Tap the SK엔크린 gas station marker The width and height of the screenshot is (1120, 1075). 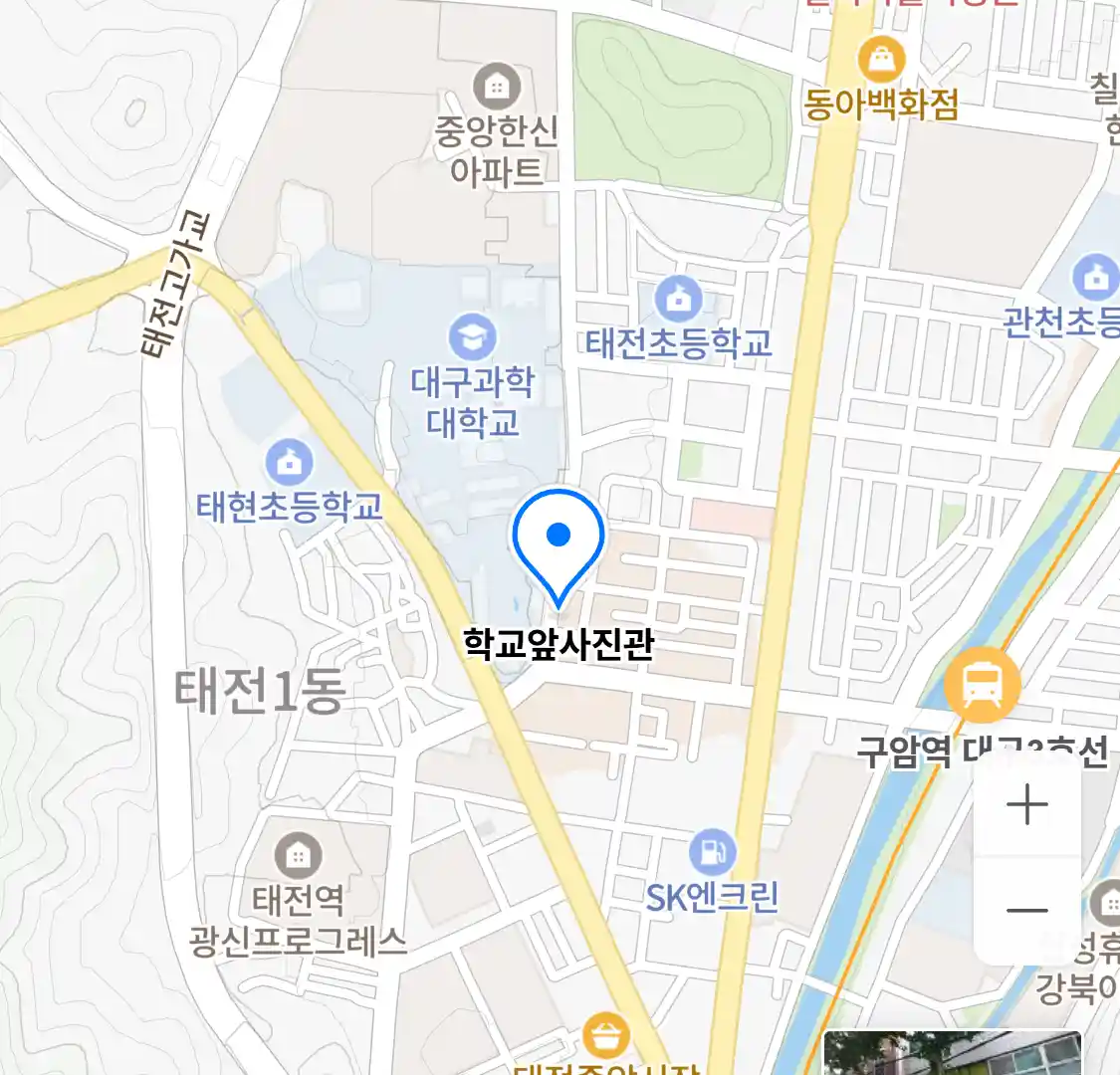[x=712, y=853]
